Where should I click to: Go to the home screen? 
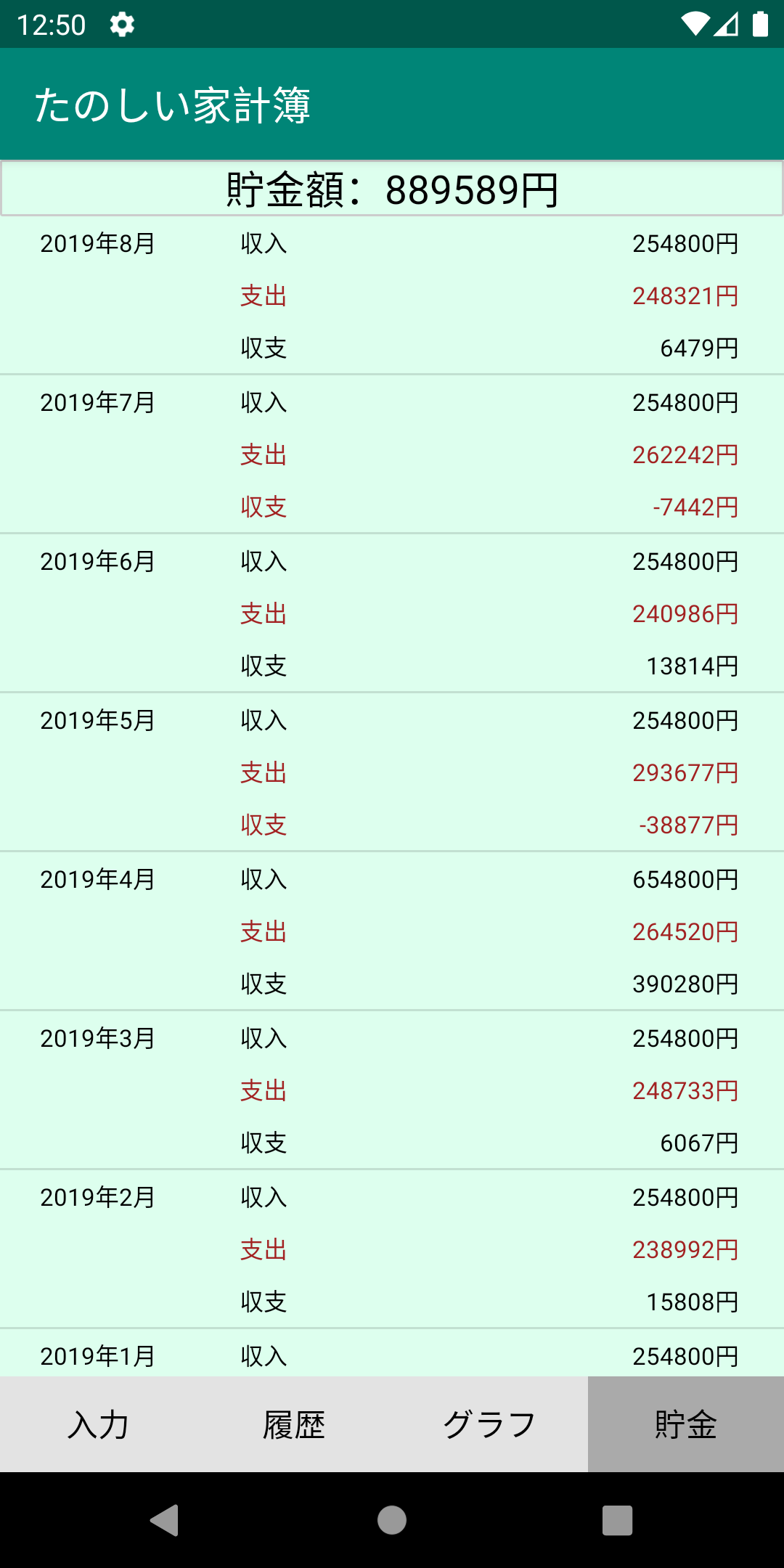pyautogui.click(x=392, y=1520)
